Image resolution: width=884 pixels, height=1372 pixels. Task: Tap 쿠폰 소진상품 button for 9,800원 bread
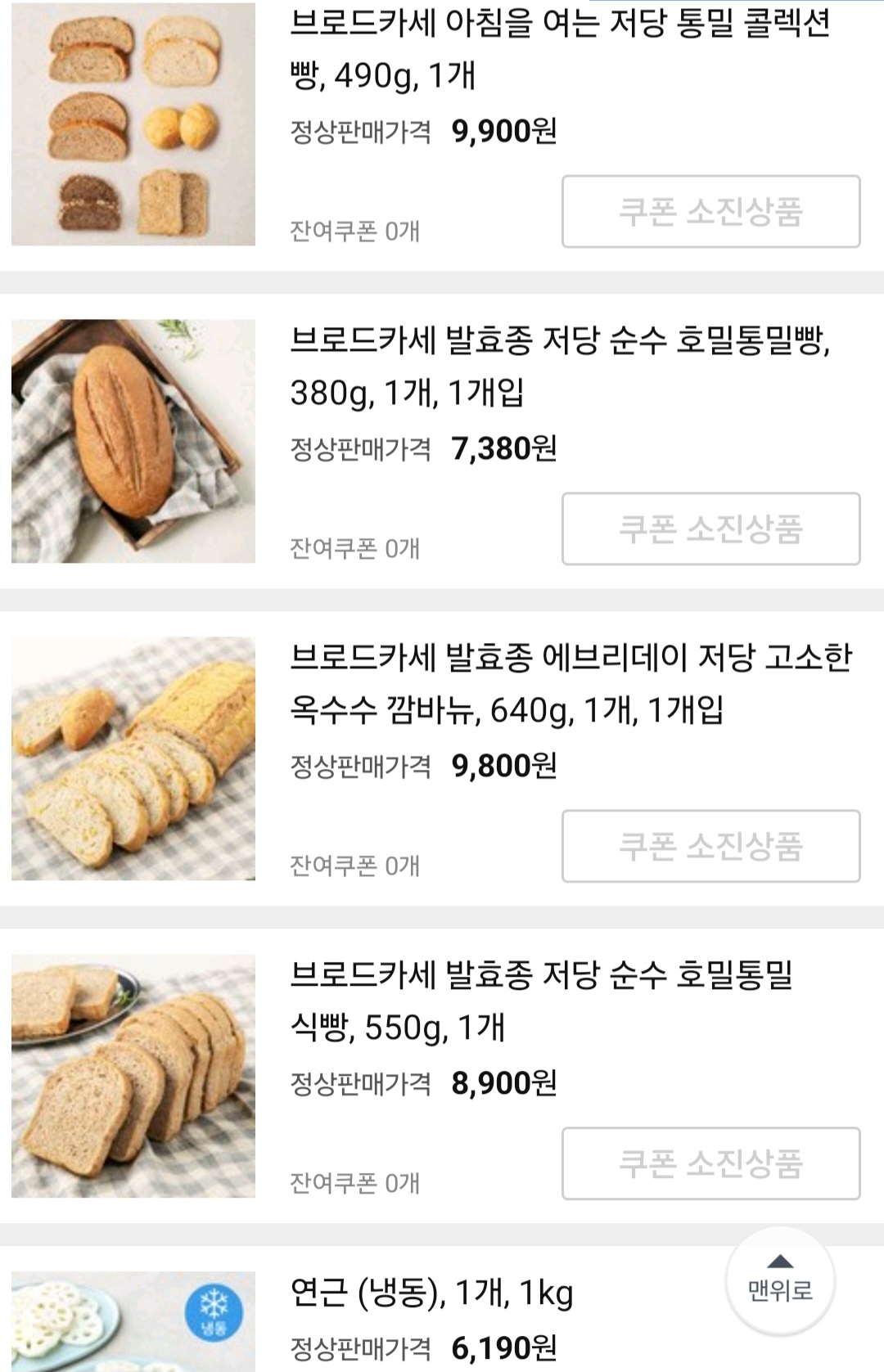pyautogui.click(x=710, y=846)
